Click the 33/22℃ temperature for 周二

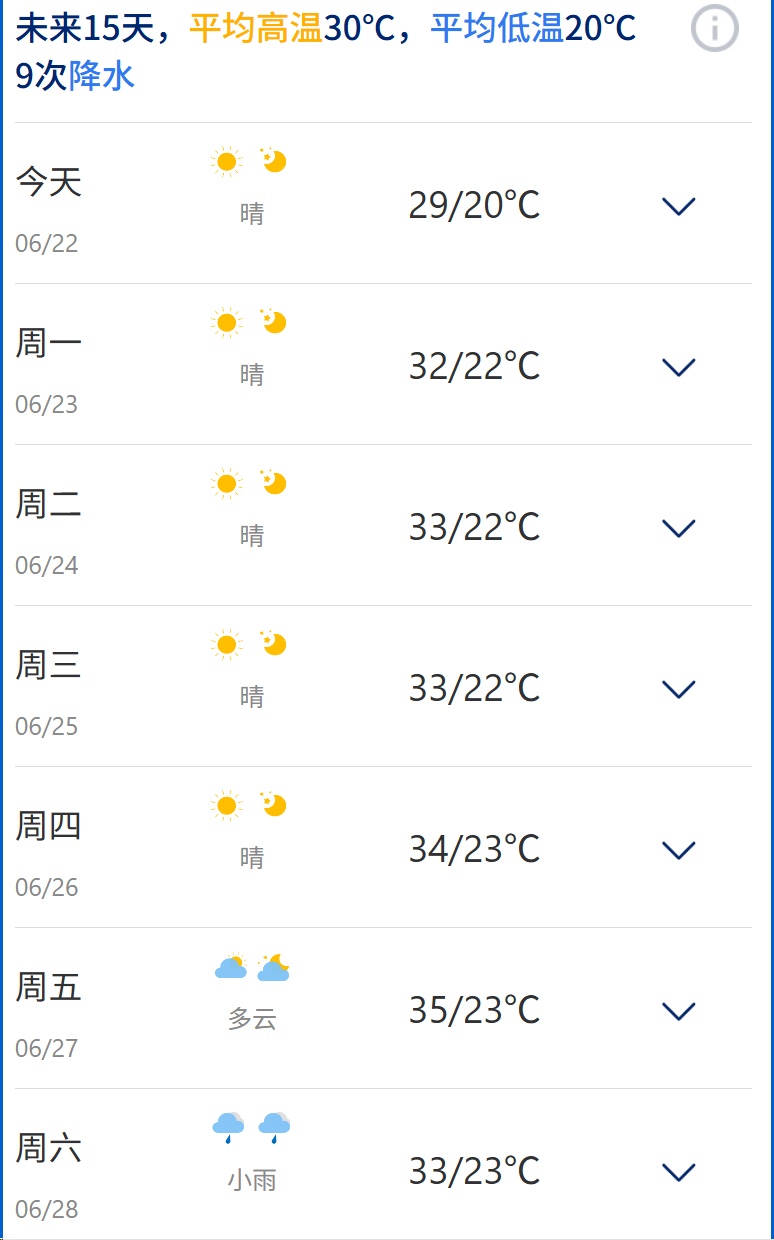(x=474, y=526)
